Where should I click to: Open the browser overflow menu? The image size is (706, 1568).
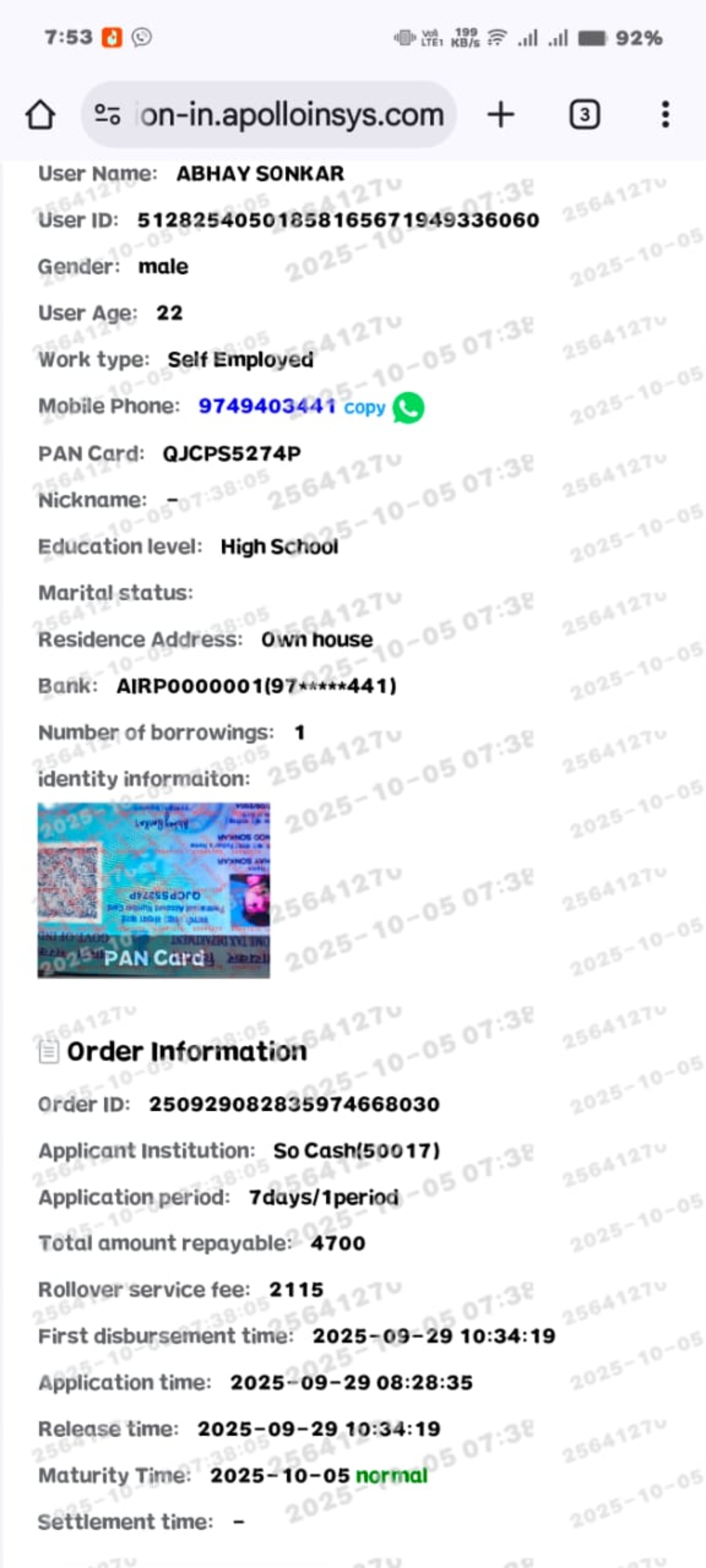[665, 115]
